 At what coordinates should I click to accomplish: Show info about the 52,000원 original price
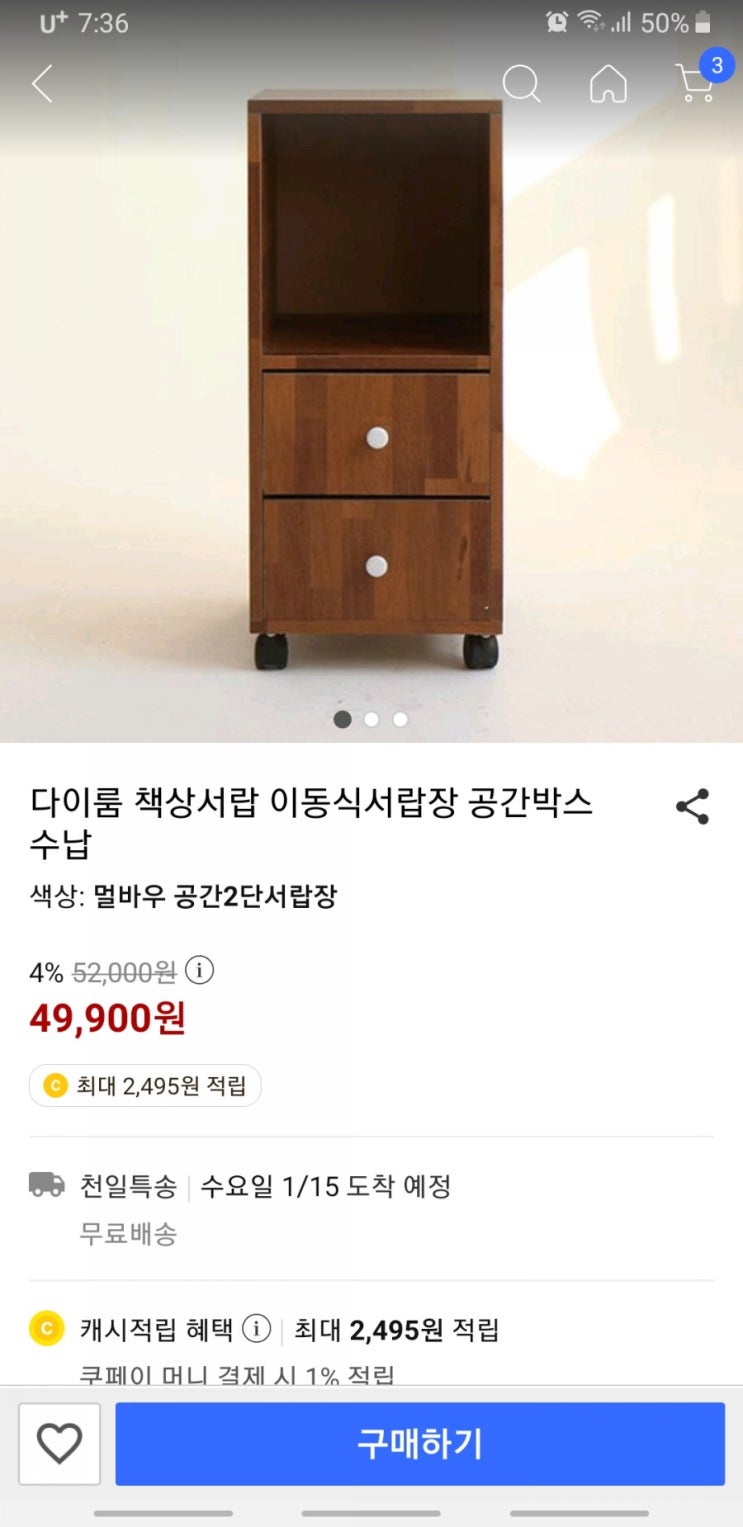tap(200, 970)
